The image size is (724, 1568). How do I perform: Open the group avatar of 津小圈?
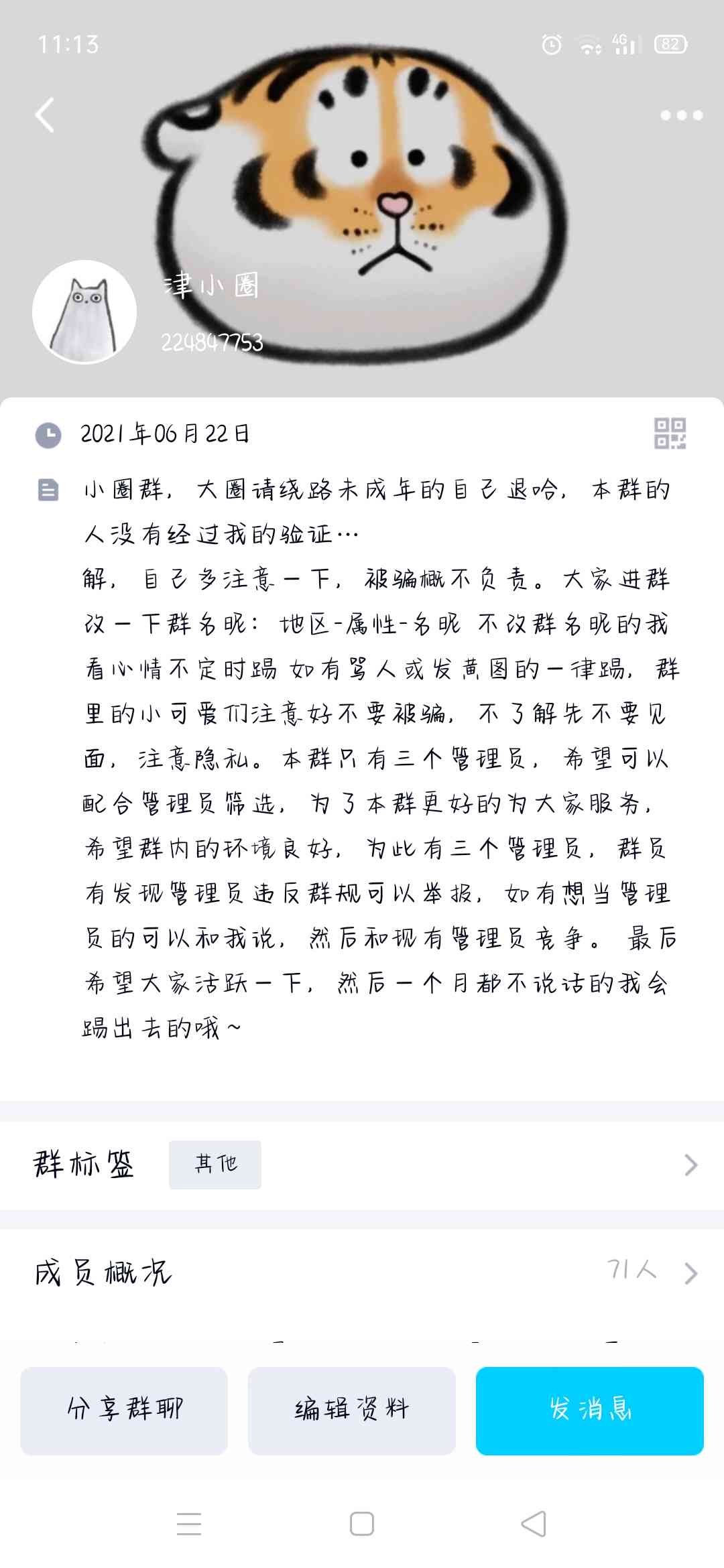(84, 312)
